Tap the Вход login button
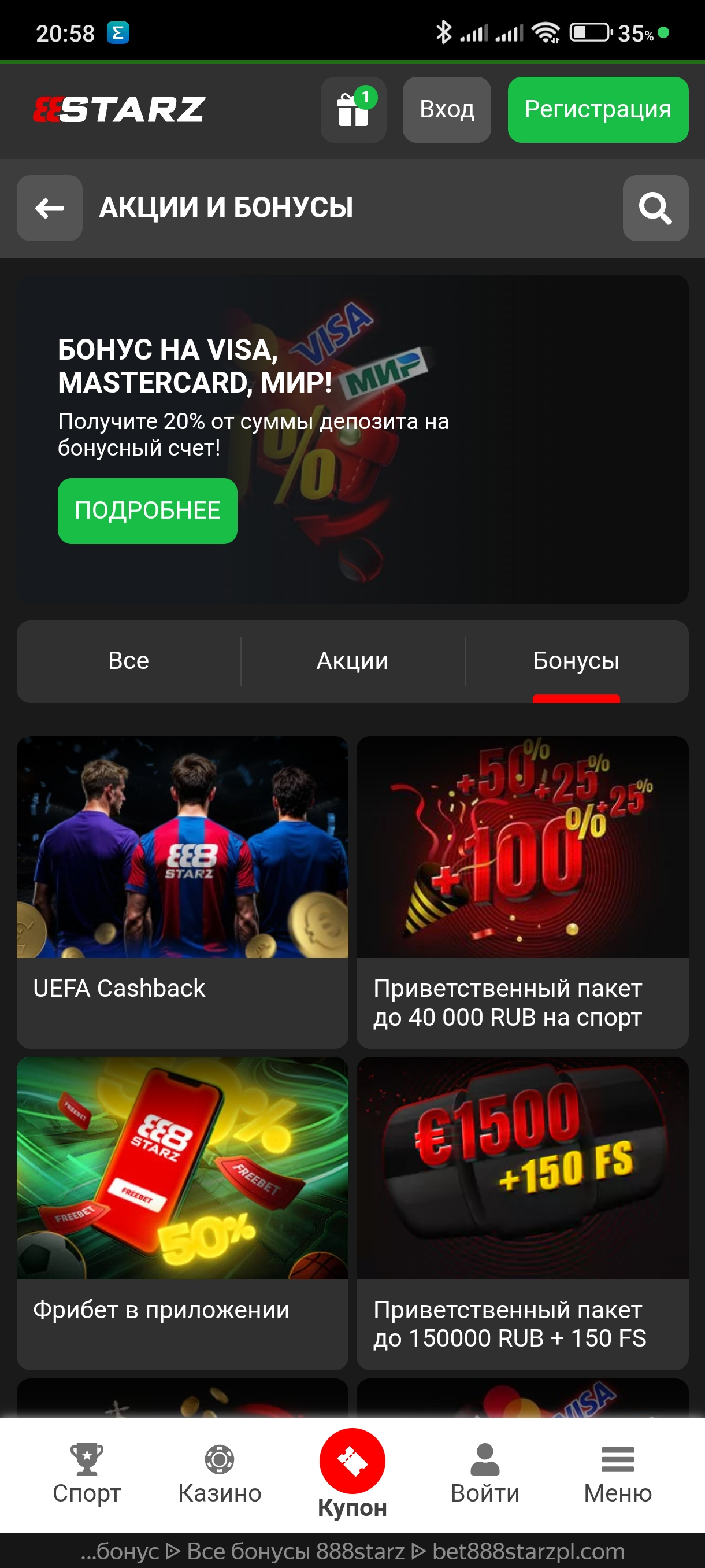 (x=447, y=110)
